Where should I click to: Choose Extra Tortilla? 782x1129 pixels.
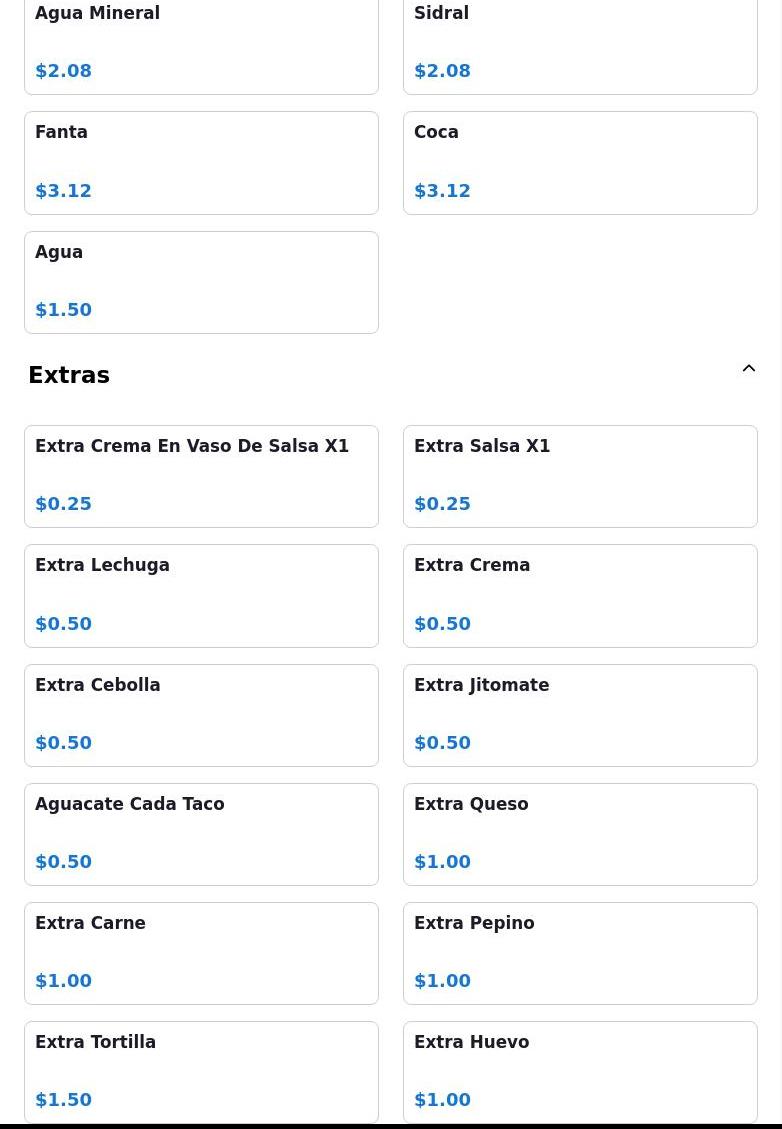[x=201, y=1071]
